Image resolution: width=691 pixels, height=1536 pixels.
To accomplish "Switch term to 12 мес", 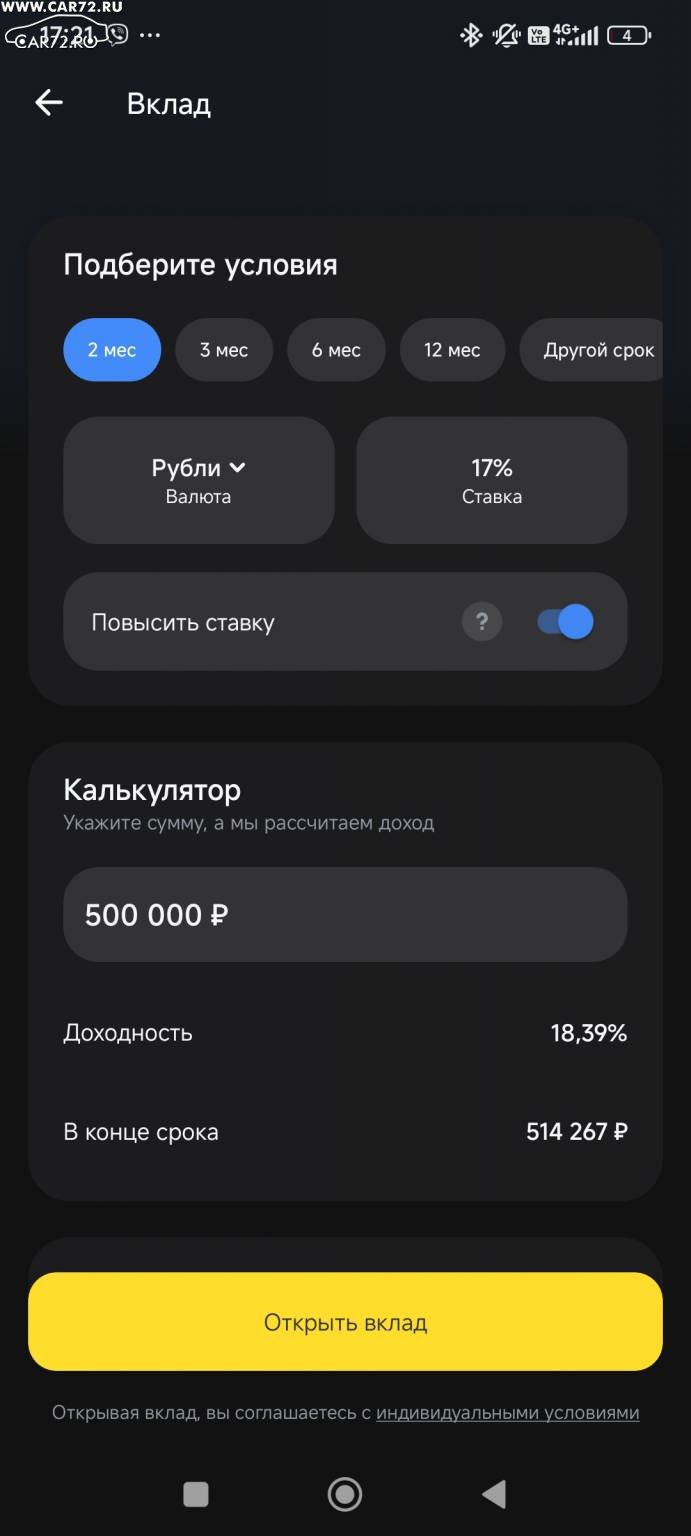I will (452, 350).
